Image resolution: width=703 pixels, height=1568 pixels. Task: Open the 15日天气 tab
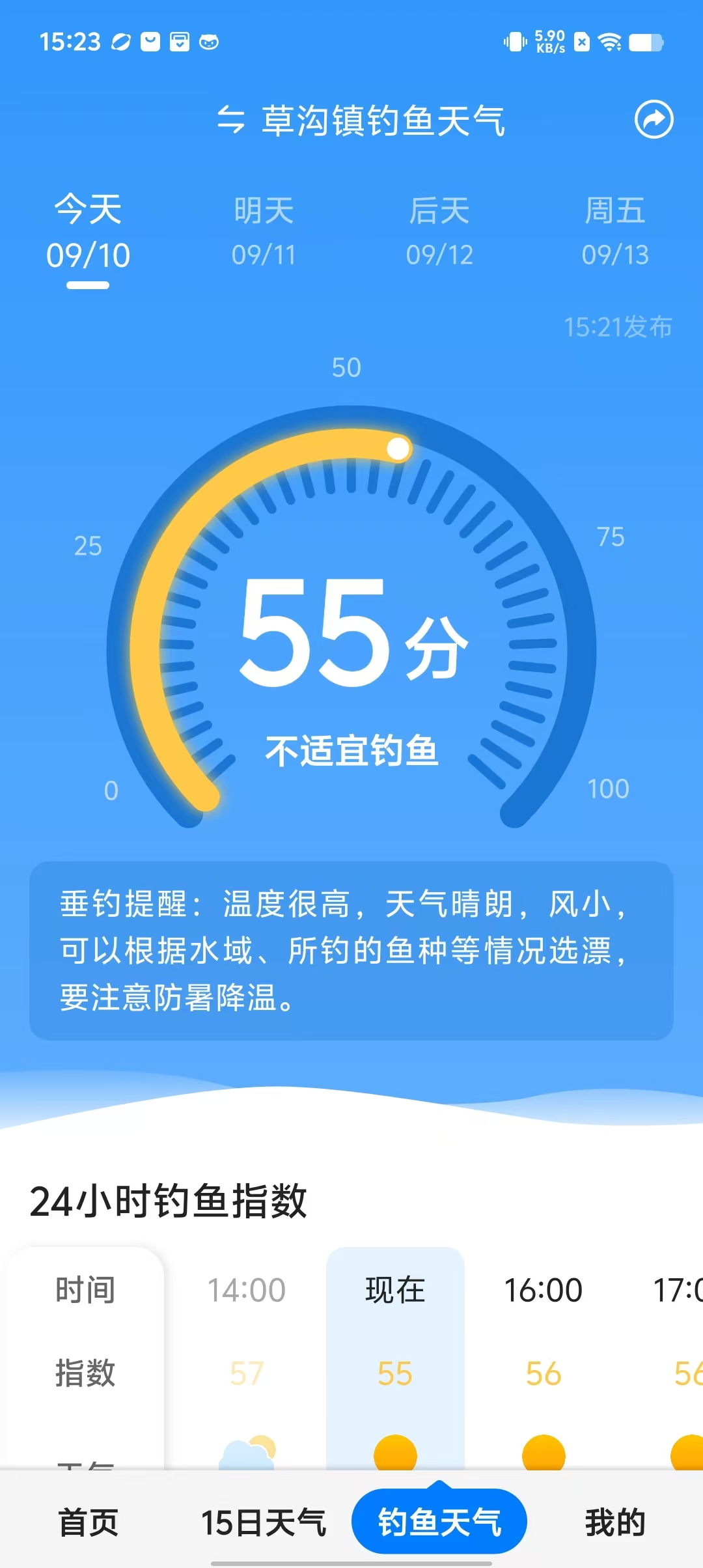264,1522
